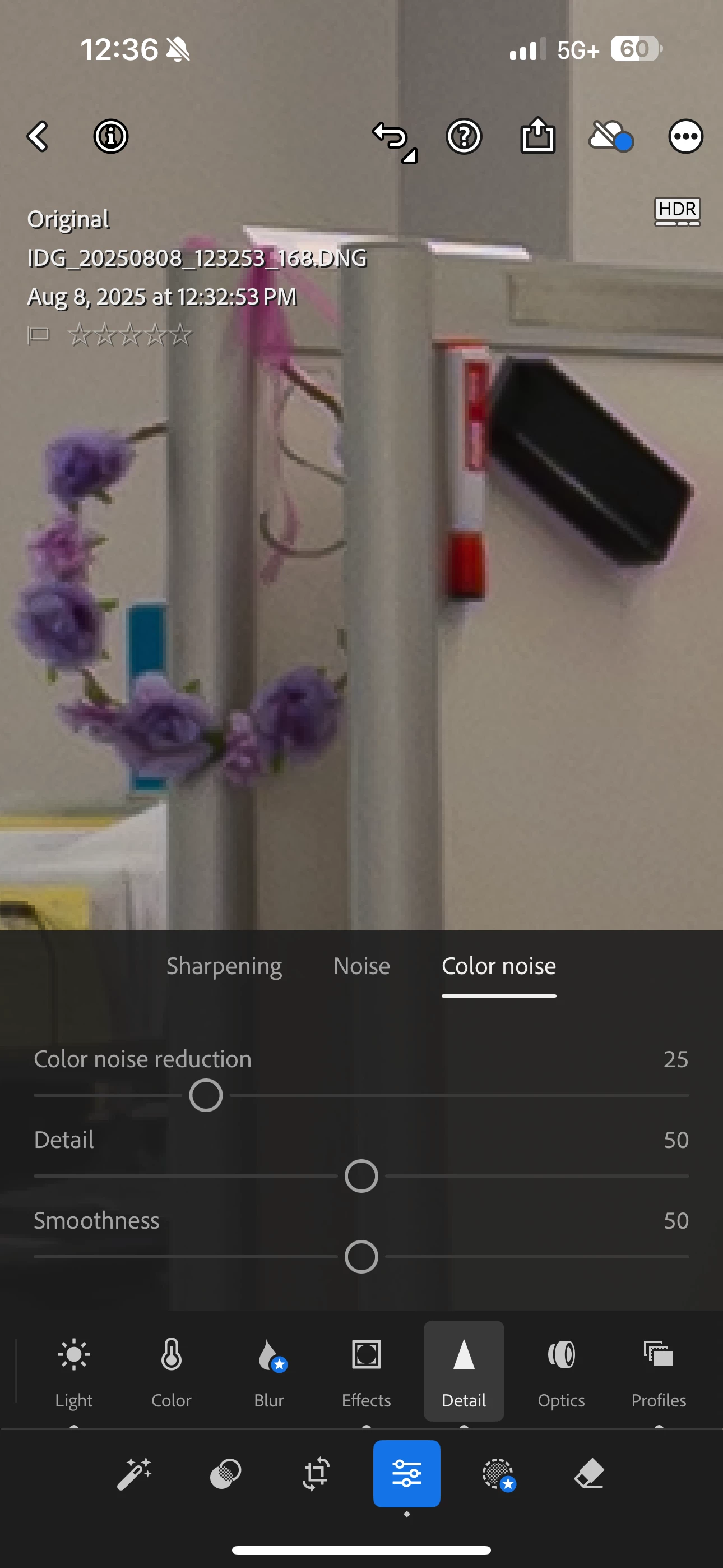This screenshot has width=723, height=1568.
Task: Switch to the Sharpening tab
Action: pyautogui.click(x=224, y=966)
